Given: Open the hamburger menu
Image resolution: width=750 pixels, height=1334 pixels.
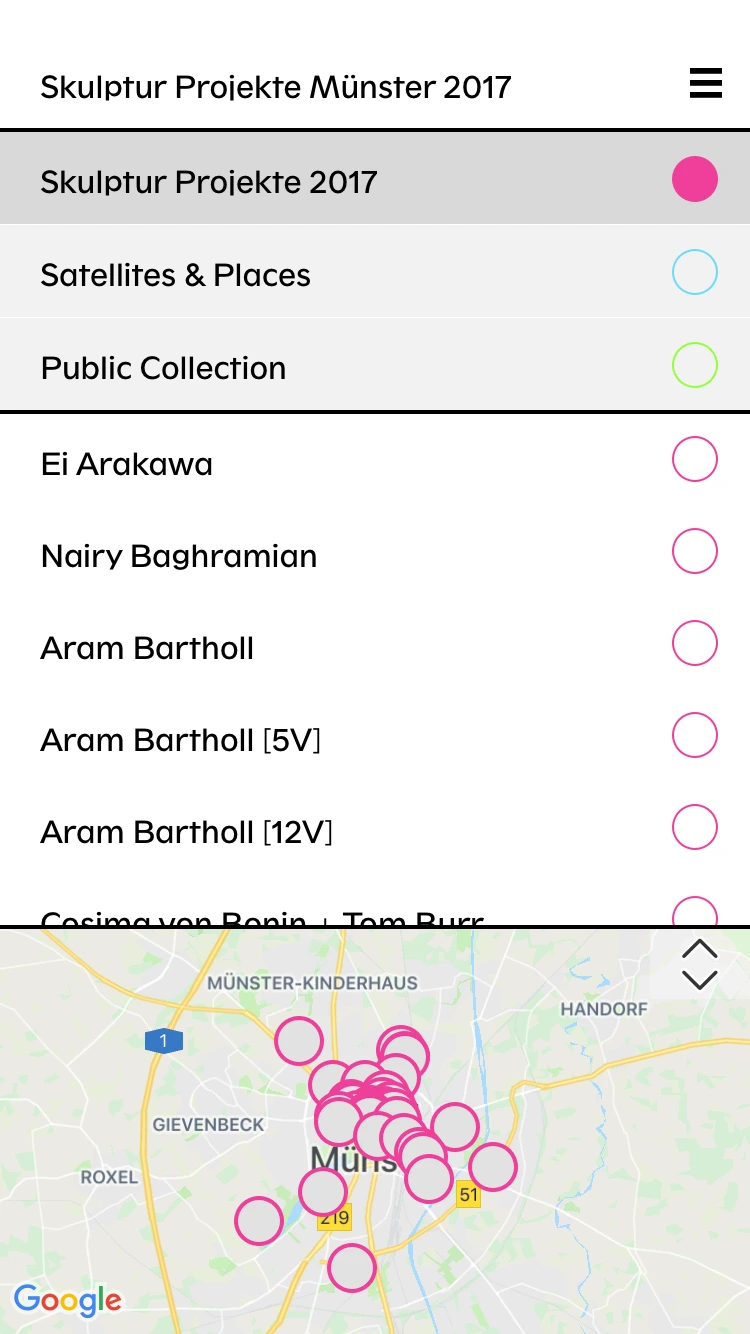Looking at the screenshot, I should point(705,84).
